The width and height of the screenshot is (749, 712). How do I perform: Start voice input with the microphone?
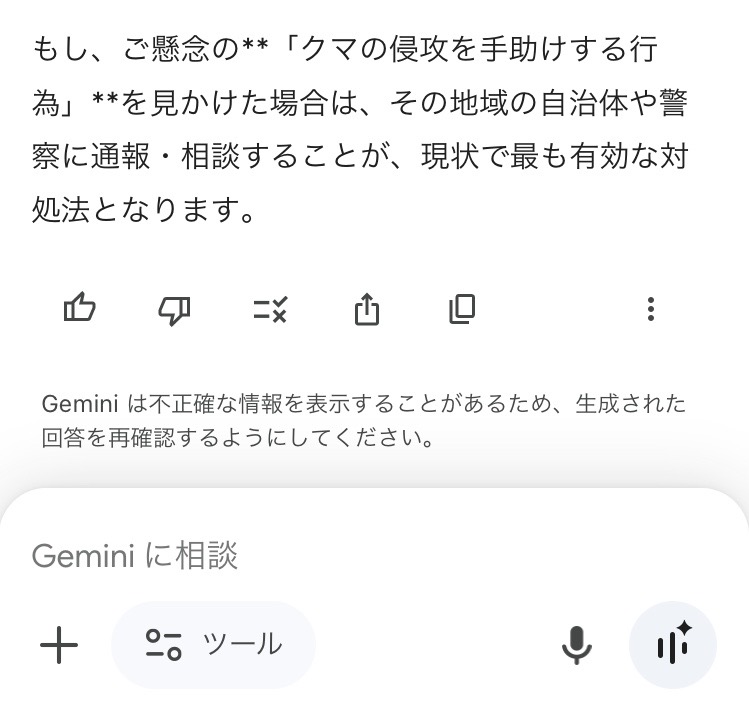(576, 646)
